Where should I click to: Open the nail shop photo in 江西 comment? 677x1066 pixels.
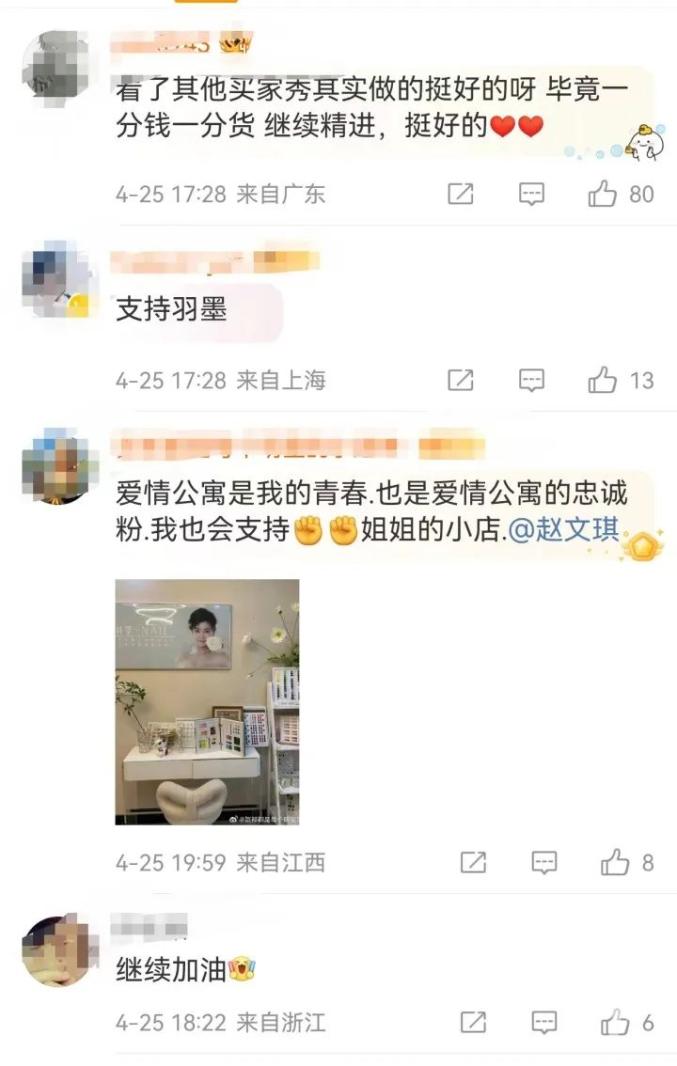pos(207,702)
